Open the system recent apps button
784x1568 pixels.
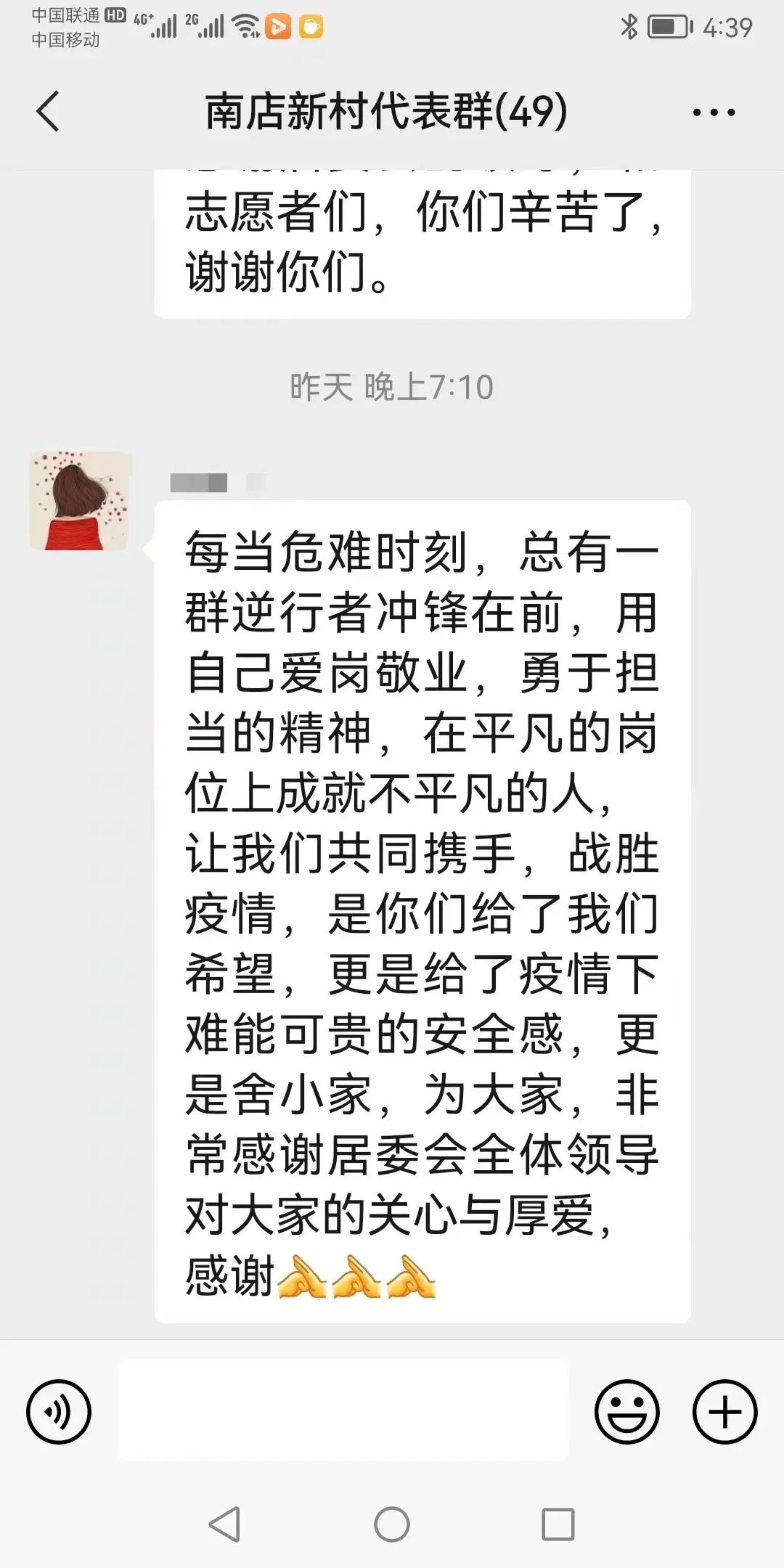coord(558,1524)
